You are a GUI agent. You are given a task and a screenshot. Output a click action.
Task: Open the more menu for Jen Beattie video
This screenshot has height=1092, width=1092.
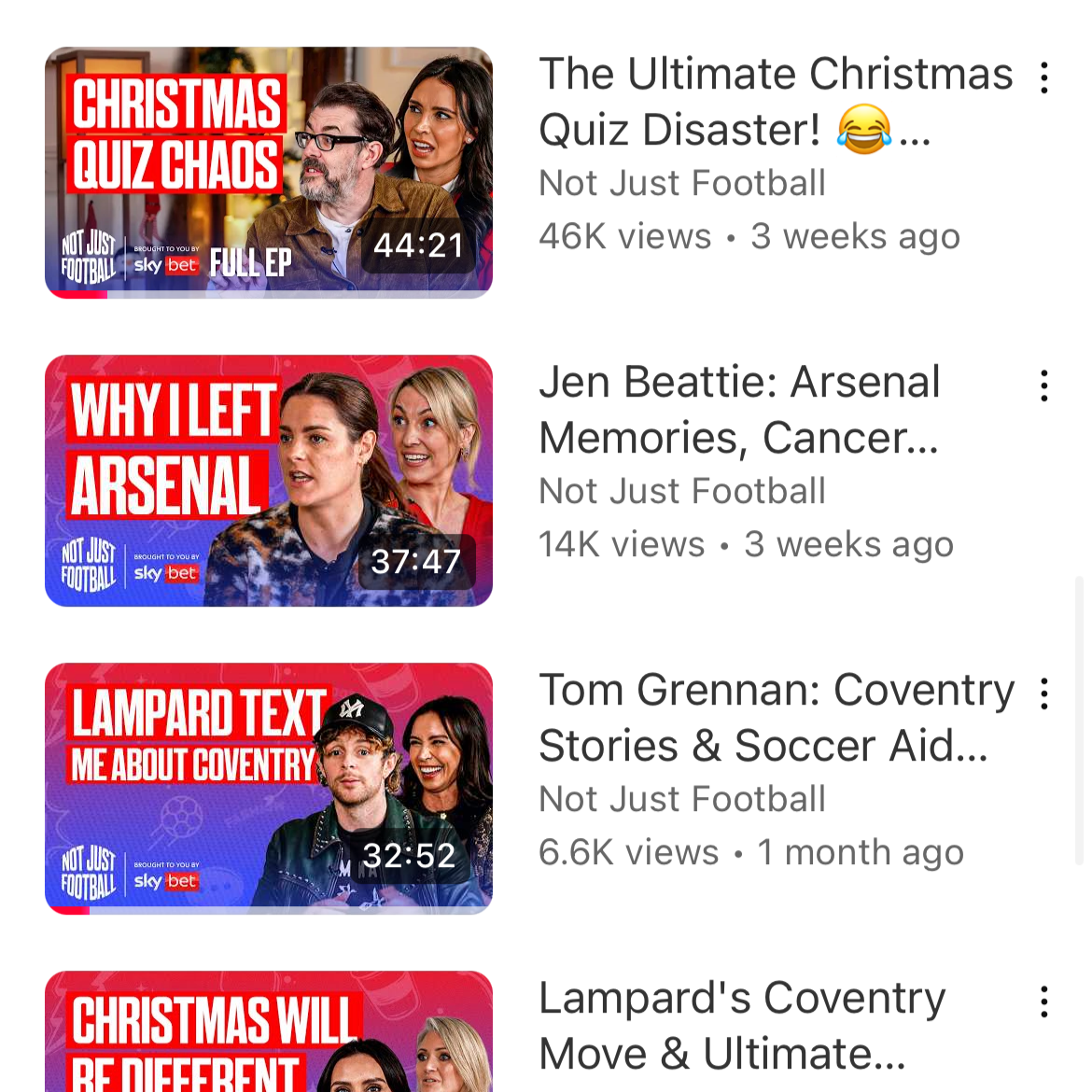point(1044,385)
